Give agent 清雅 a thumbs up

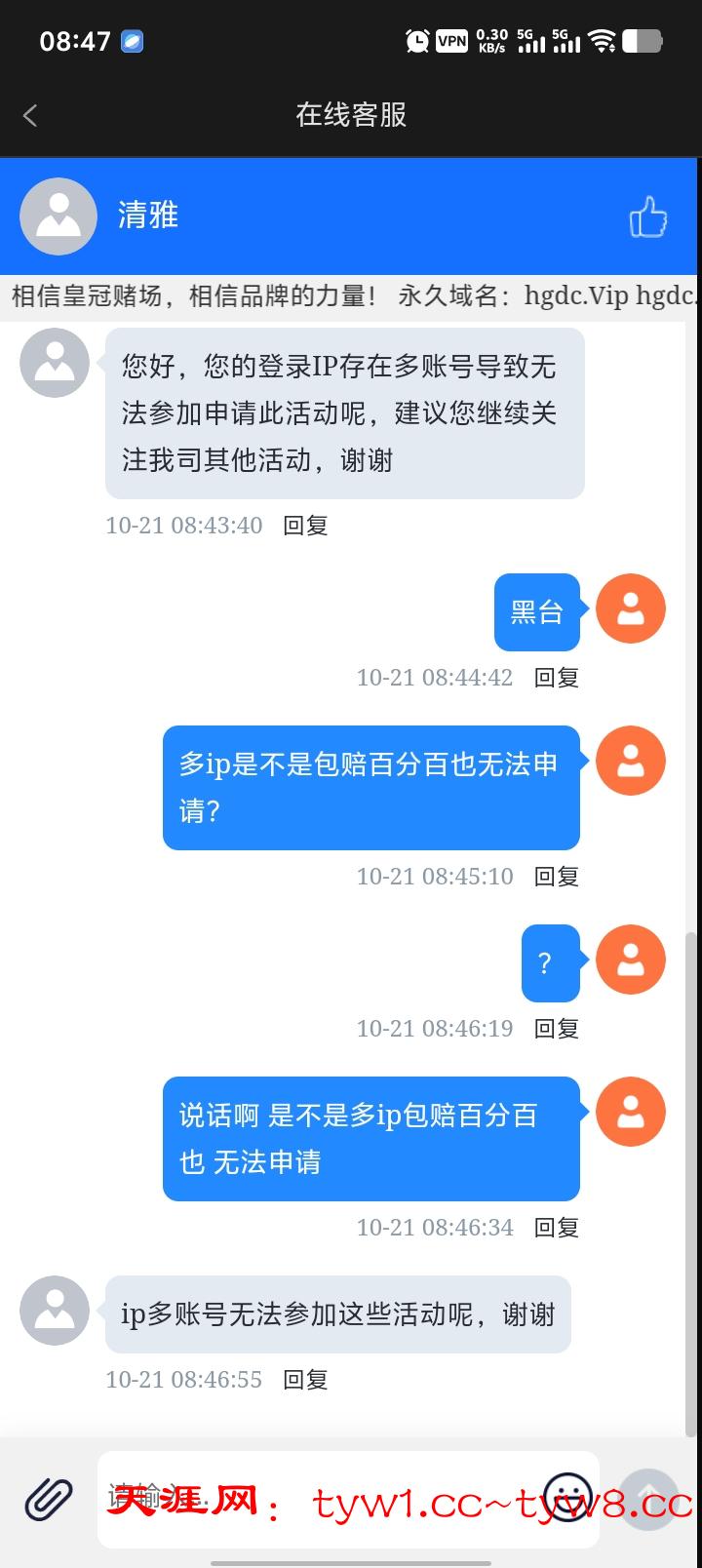(x=647, y=216)
